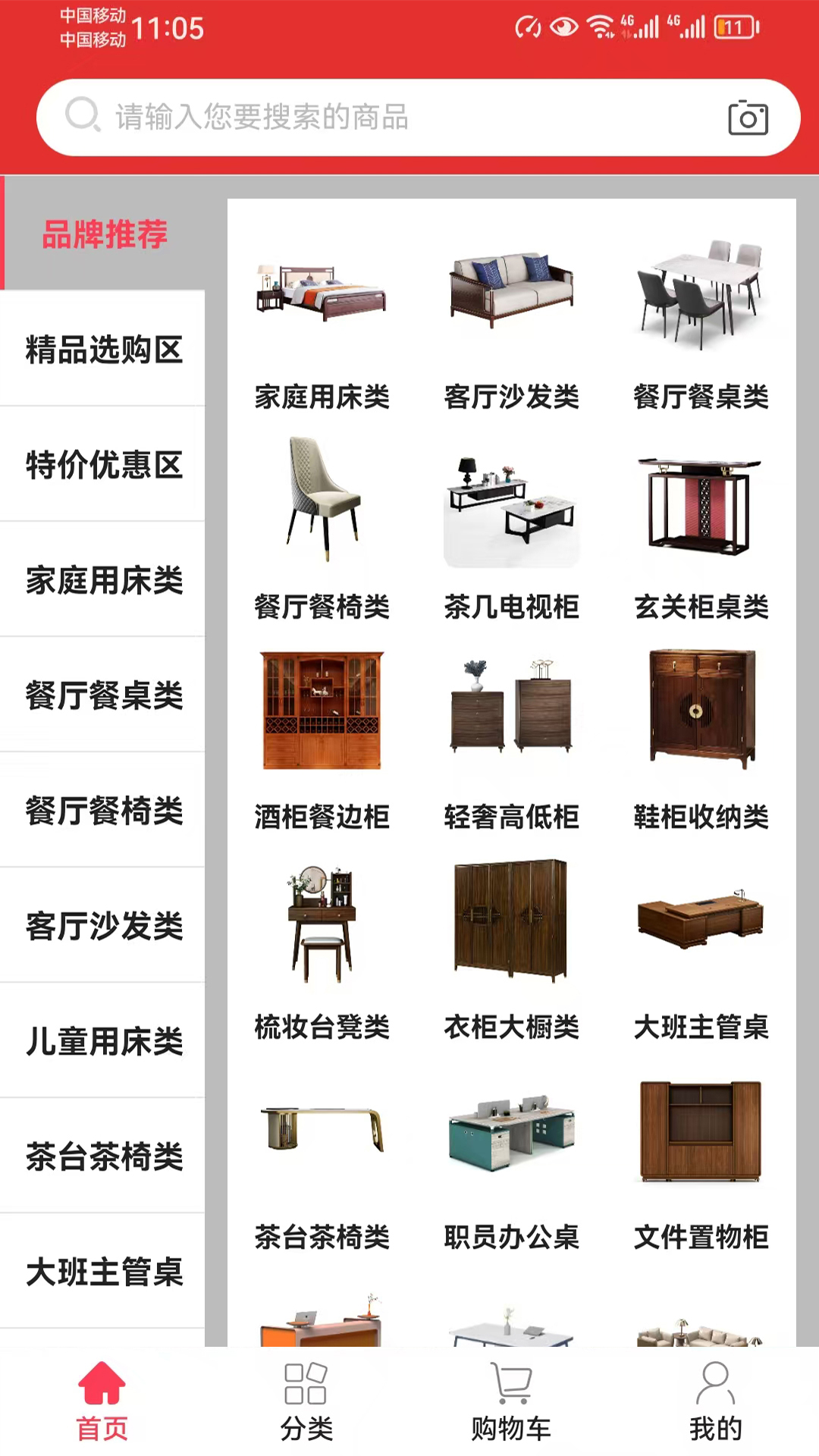
Task: Open 酒柜餐边柜 cabinet tile
Action: click(x=322, y=741)
